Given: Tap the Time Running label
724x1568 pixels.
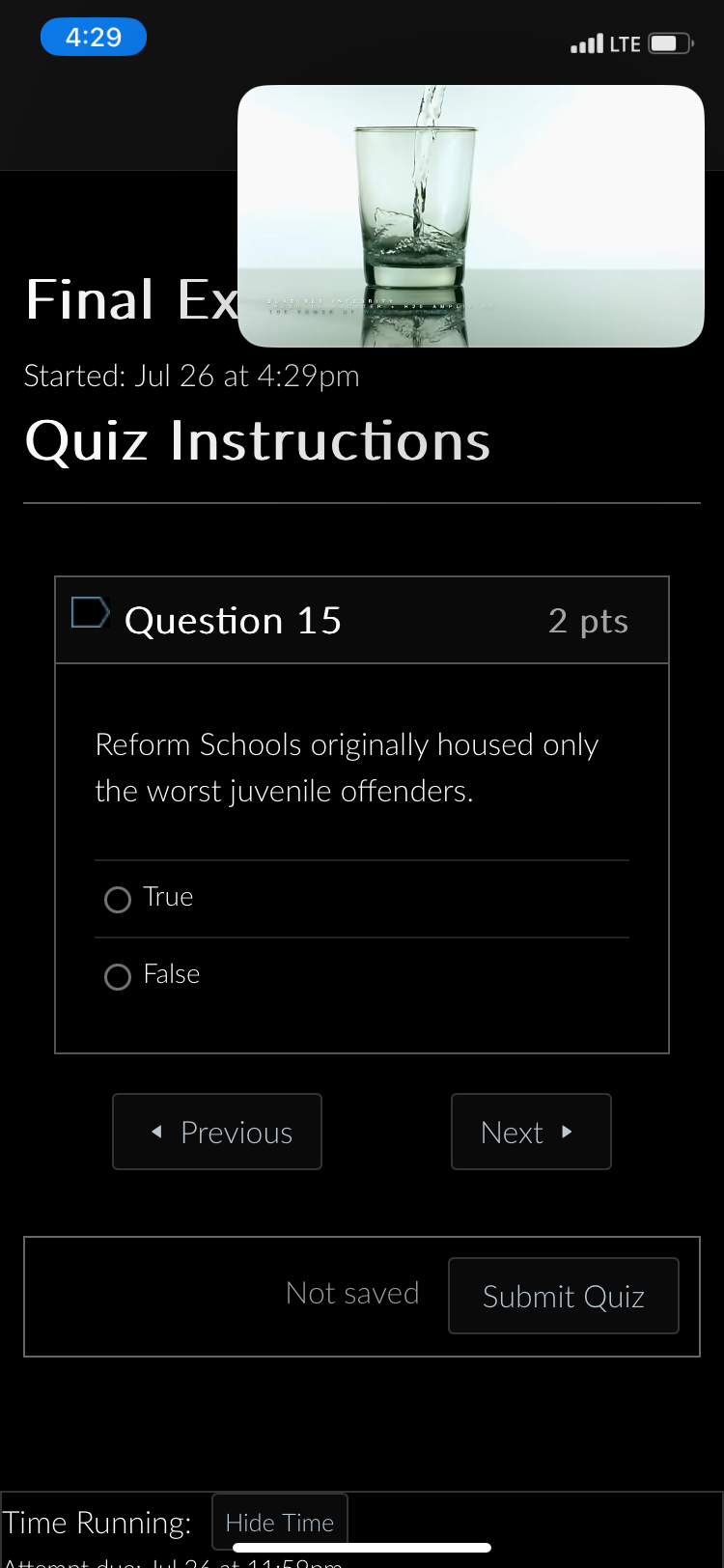Looking at the screenshot, I should (97, 1522).
